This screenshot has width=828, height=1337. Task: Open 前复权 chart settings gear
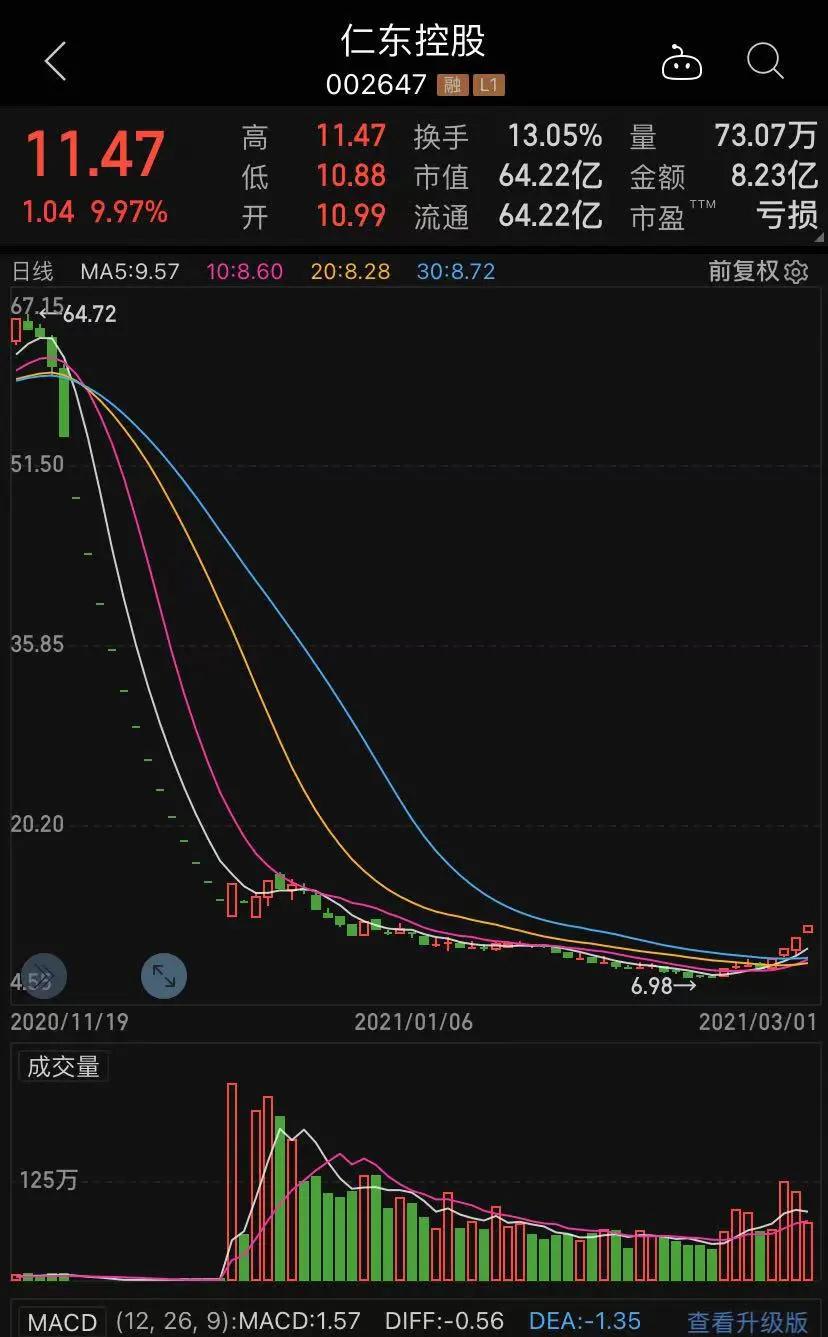pos(796,271)
